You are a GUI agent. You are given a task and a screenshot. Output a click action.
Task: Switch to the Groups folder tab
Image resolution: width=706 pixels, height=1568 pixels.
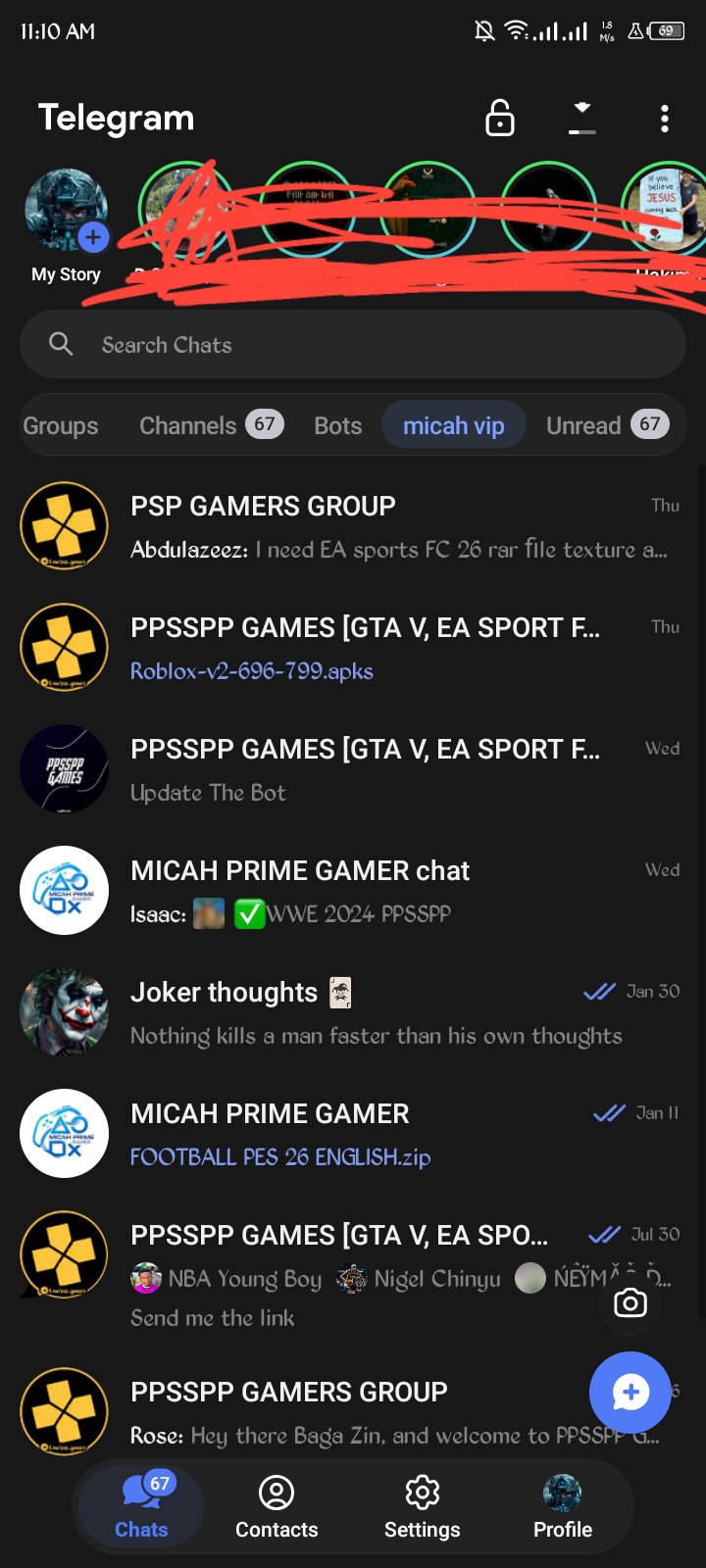tap(61, 425)
